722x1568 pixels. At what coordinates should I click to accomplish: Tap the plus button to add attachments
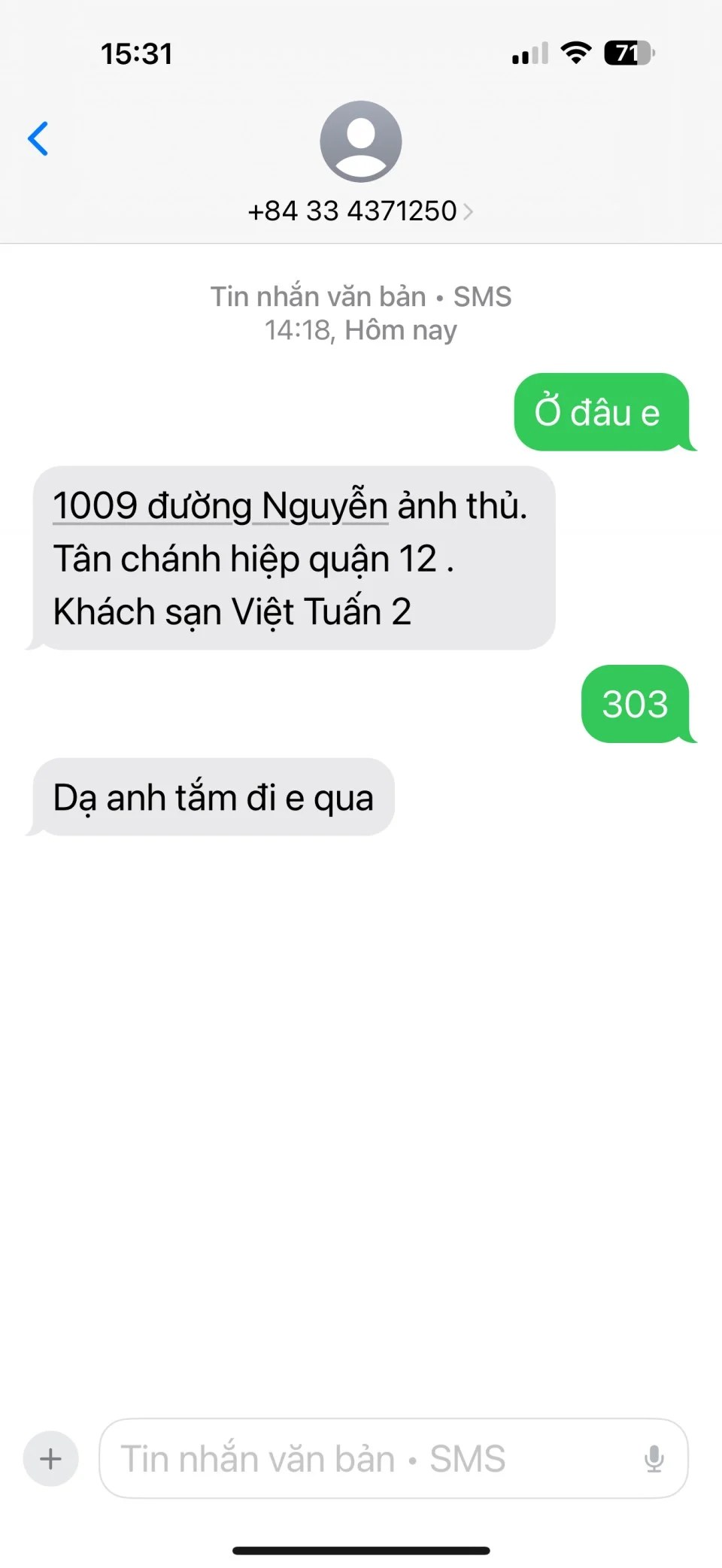[x=50, y=1459]
